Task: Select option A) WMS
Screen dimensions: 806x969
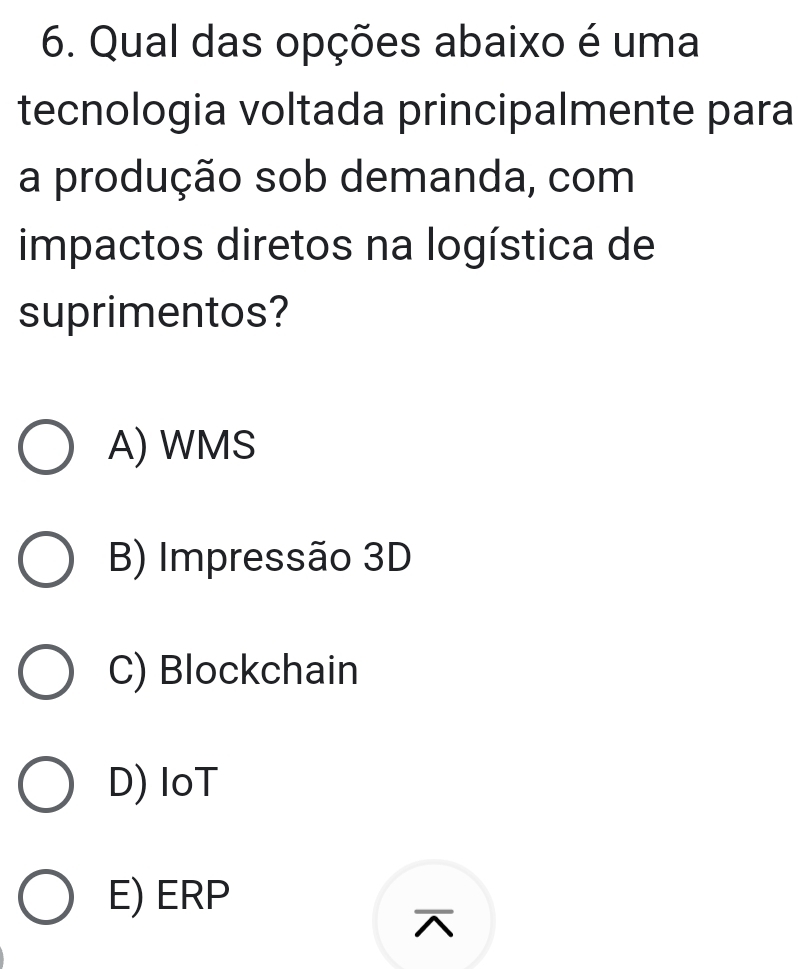Action: [x=46, y=448]
